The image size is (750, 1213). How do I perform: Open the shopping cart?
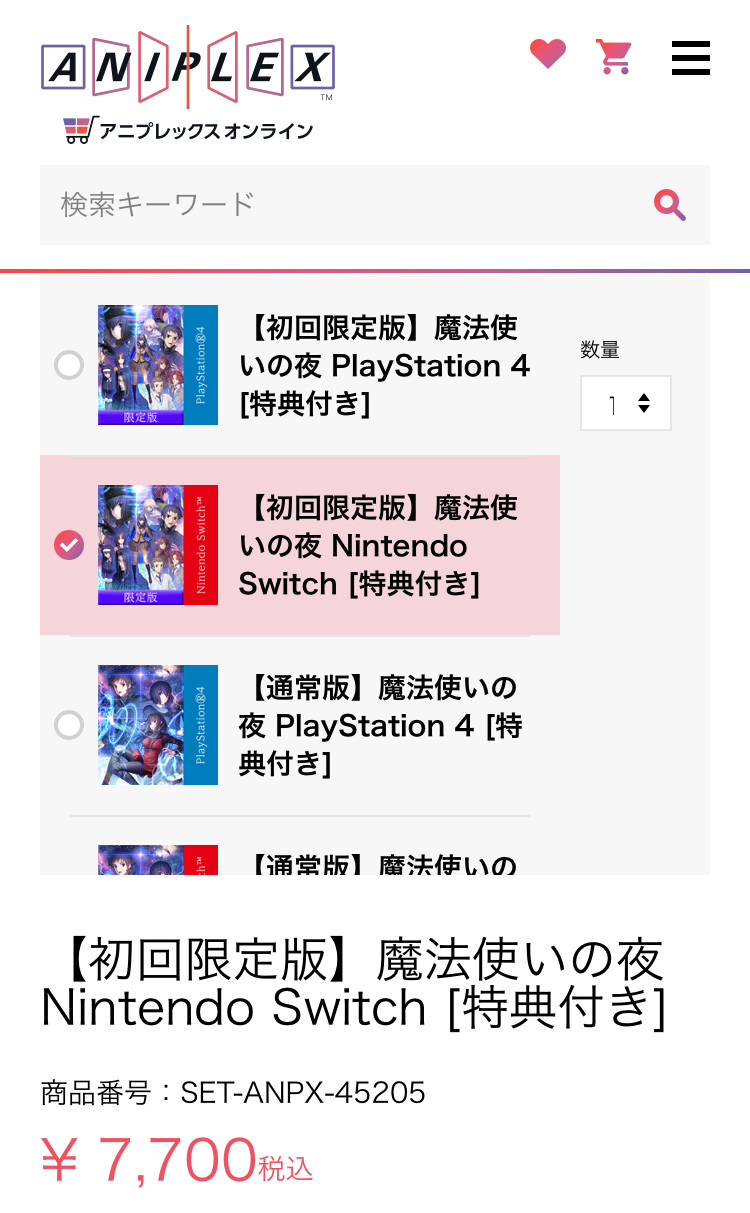pos(614,56)
